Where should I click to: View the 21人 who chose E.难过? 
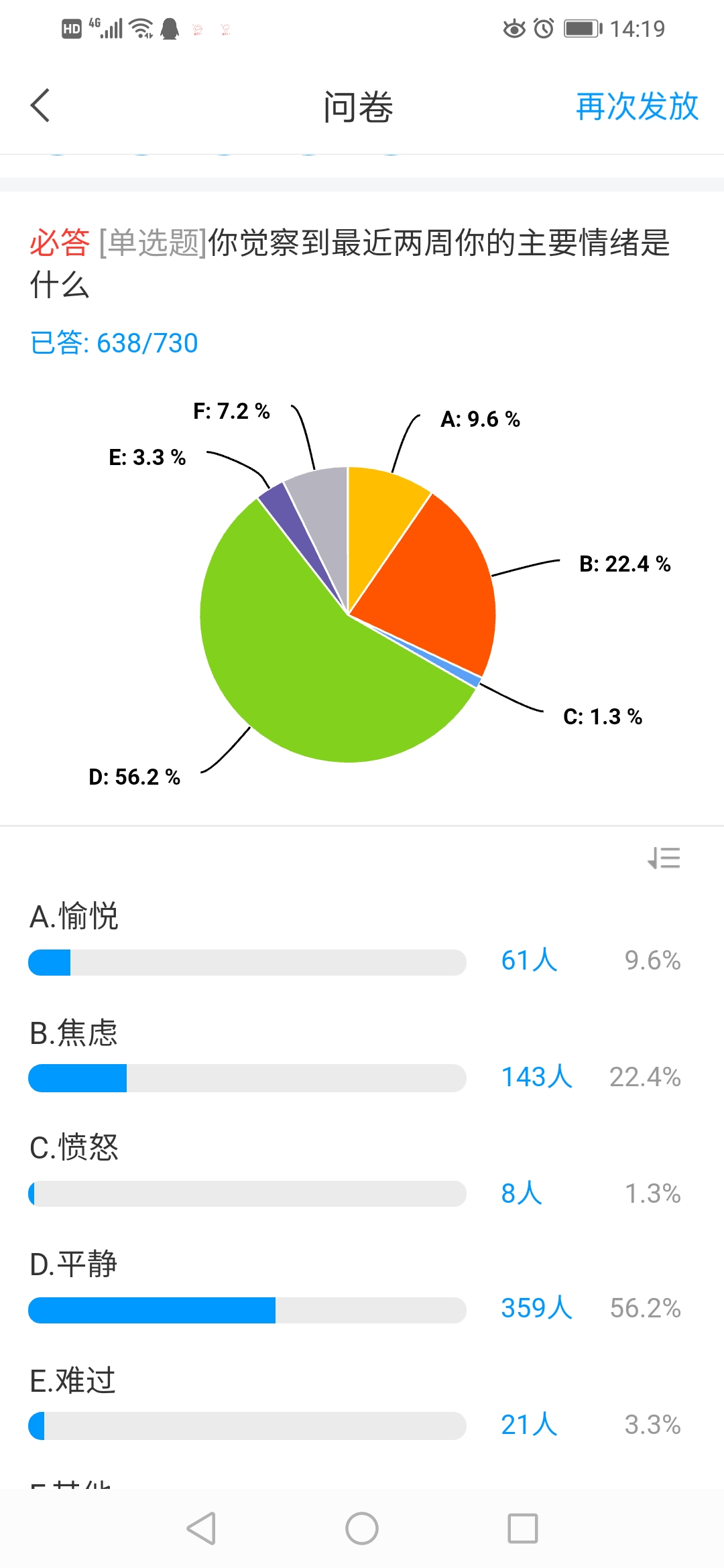click(529, 1425)
